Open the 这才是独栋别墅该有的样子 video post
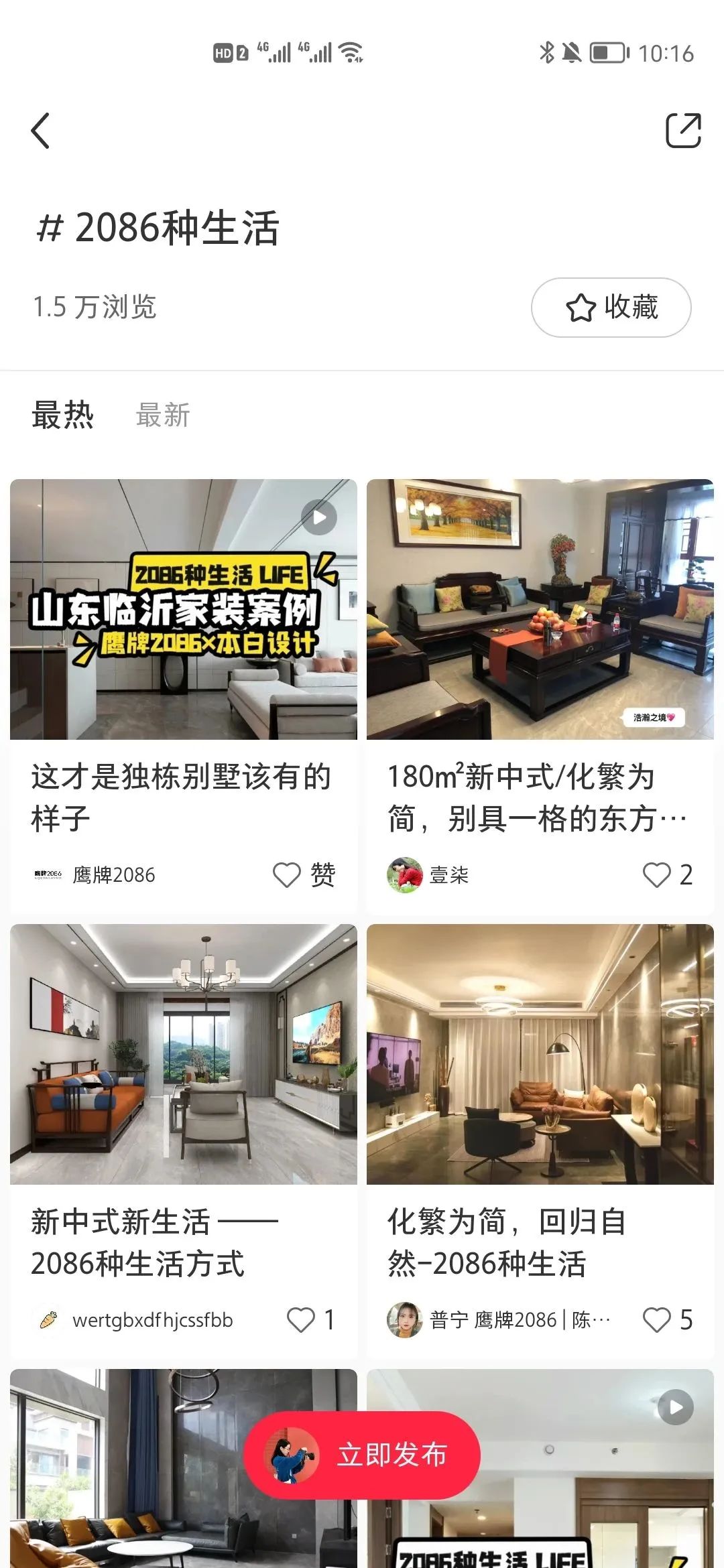The width and height of the screenshot is (724, 1568). click(183, 610)
